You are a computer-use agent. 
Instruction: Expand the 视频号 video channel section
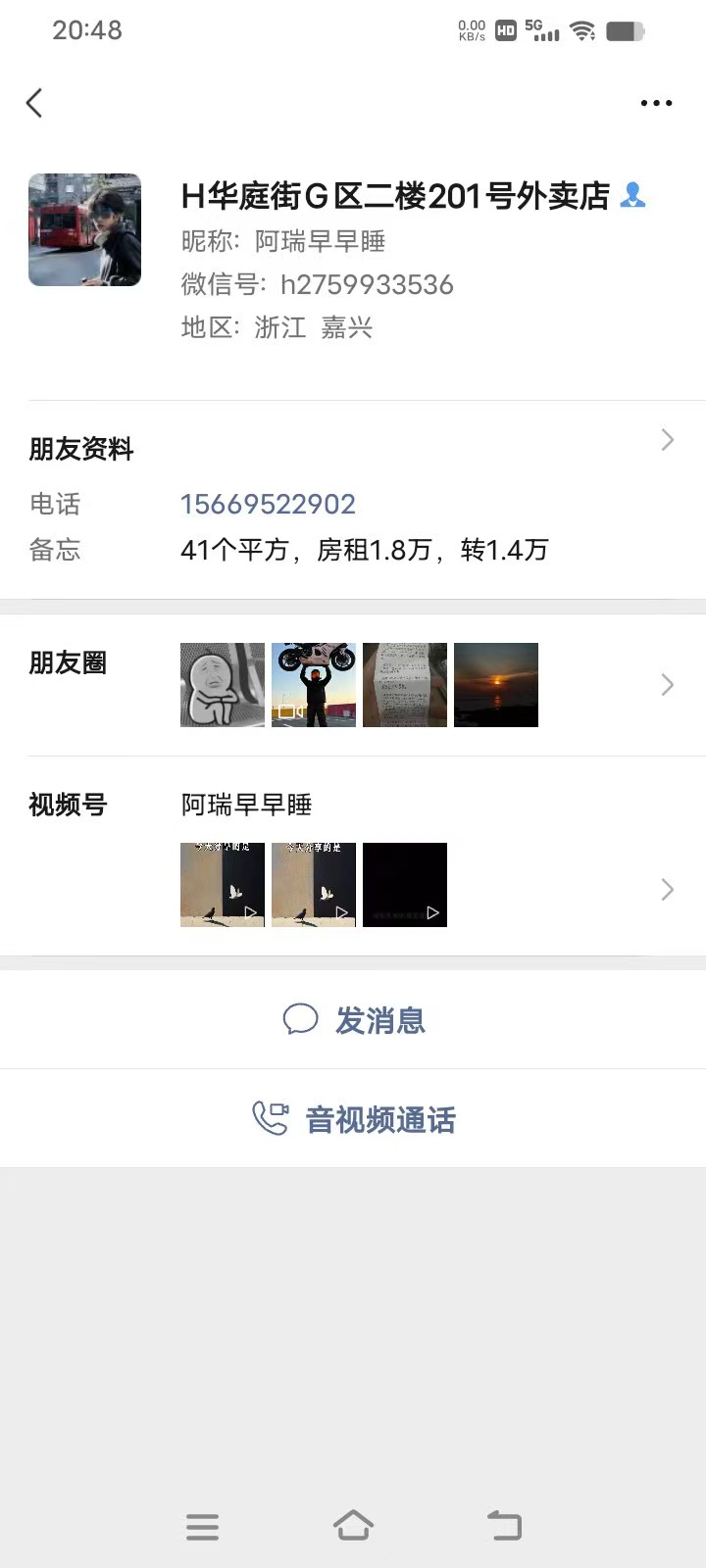[667, 889]
